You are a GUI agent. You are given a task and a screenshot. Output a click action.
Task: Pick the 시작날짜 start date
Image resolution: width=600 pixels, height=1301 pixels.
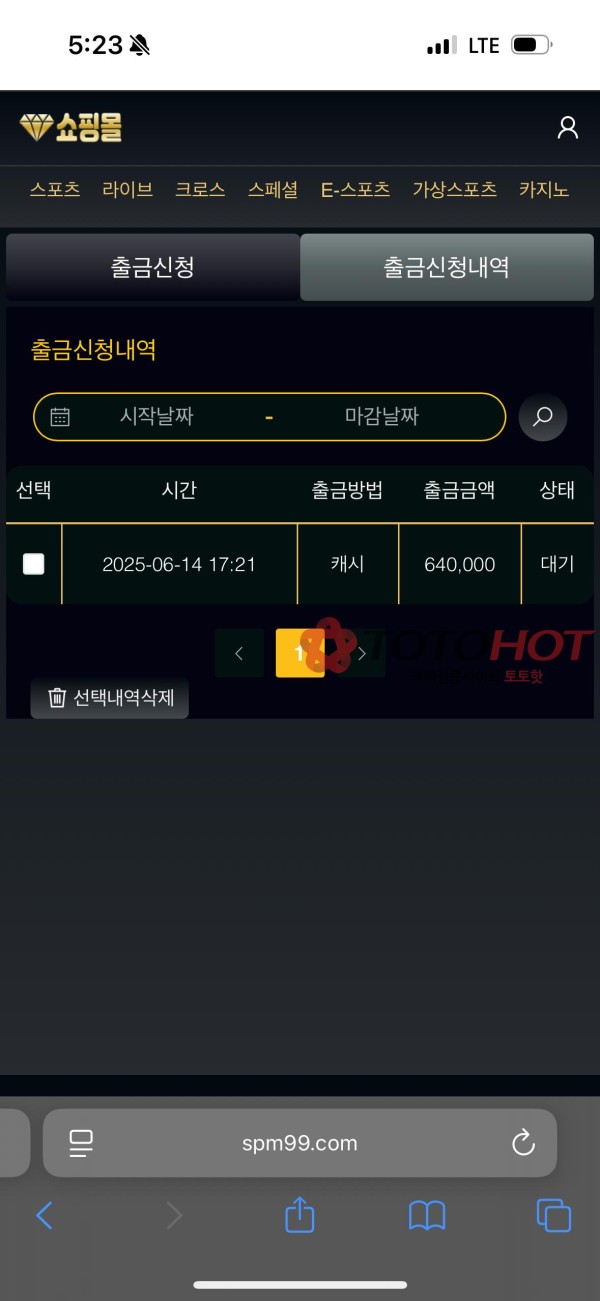click(x=156, y=417)
